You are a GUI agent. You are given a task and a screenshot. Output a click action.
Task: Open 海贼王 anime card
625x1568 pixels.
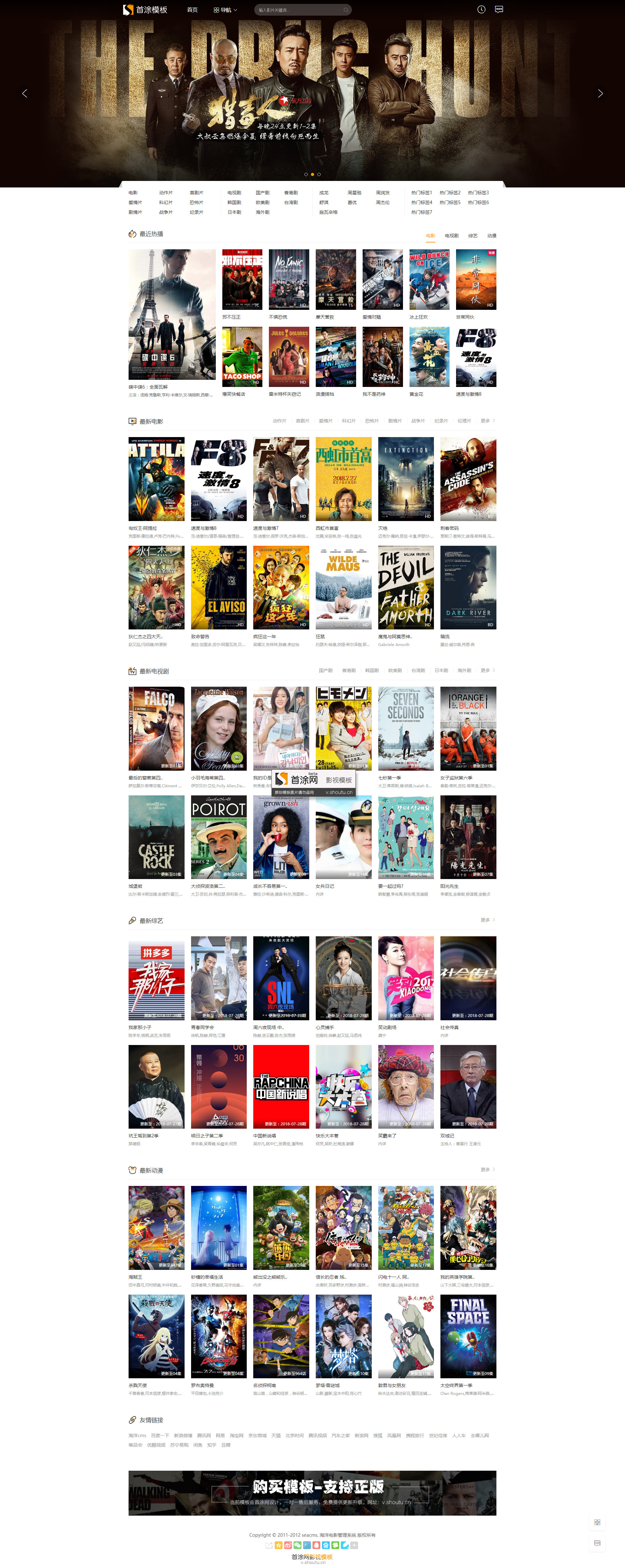pyautogui.click(x=156, y=1227)
